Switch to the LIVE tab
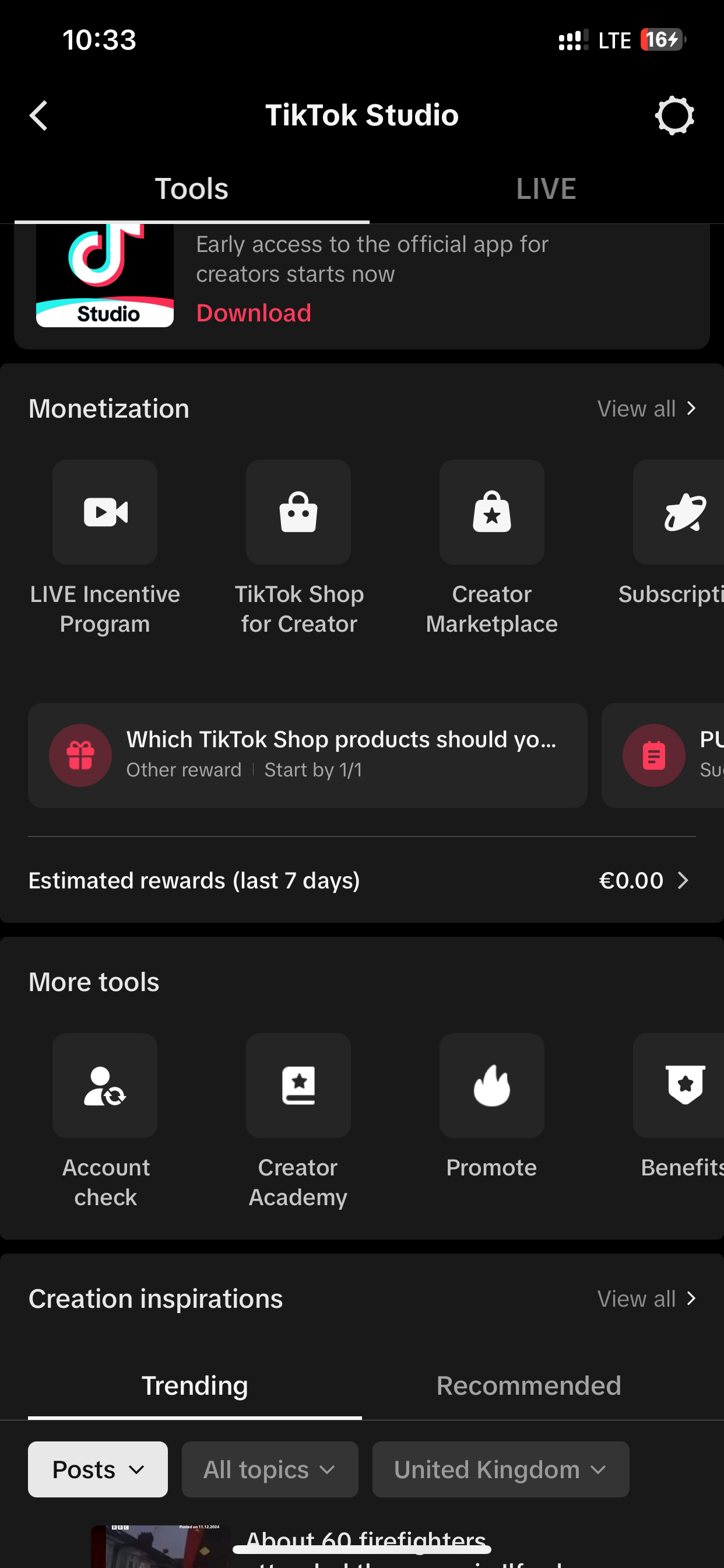 point(546,188)
